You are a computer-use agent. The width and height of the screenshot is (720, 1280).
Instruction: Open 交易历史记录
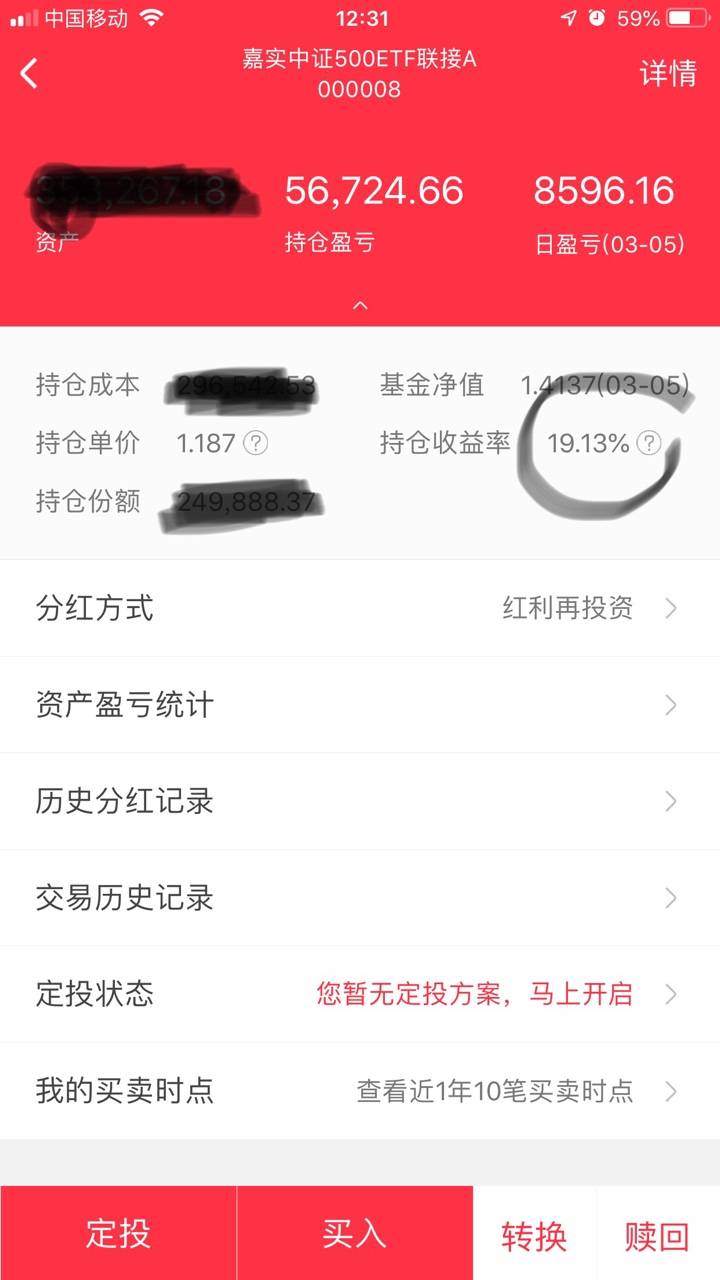pyautogui.click(x=360, y=898)
